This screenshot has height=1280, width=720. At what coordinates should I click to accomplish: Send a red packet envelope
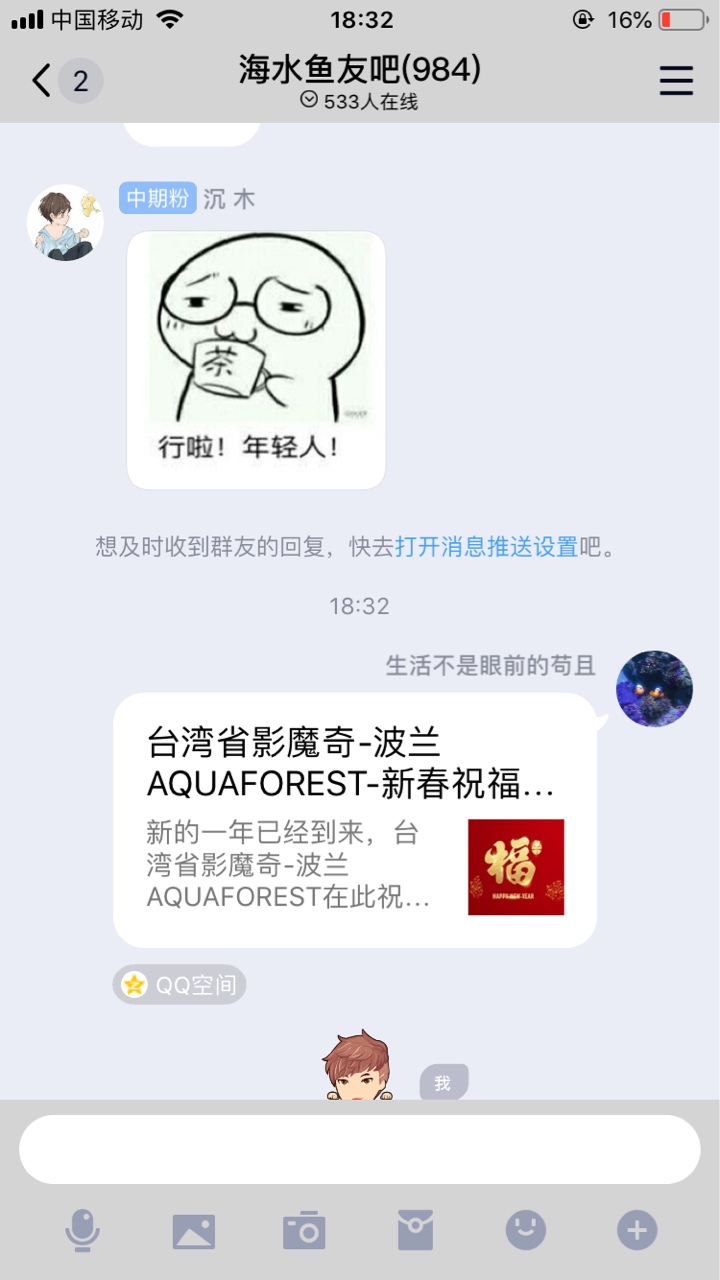[415, 1230]
